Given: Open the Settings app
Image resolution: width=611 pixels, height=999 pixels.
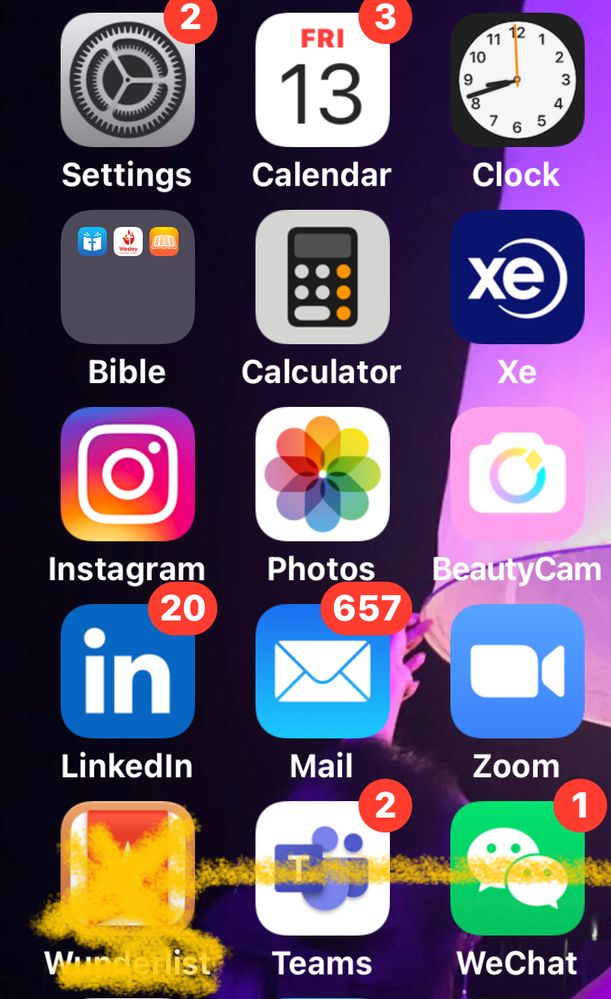Looking at the screenshot, I should click(127, 80).
